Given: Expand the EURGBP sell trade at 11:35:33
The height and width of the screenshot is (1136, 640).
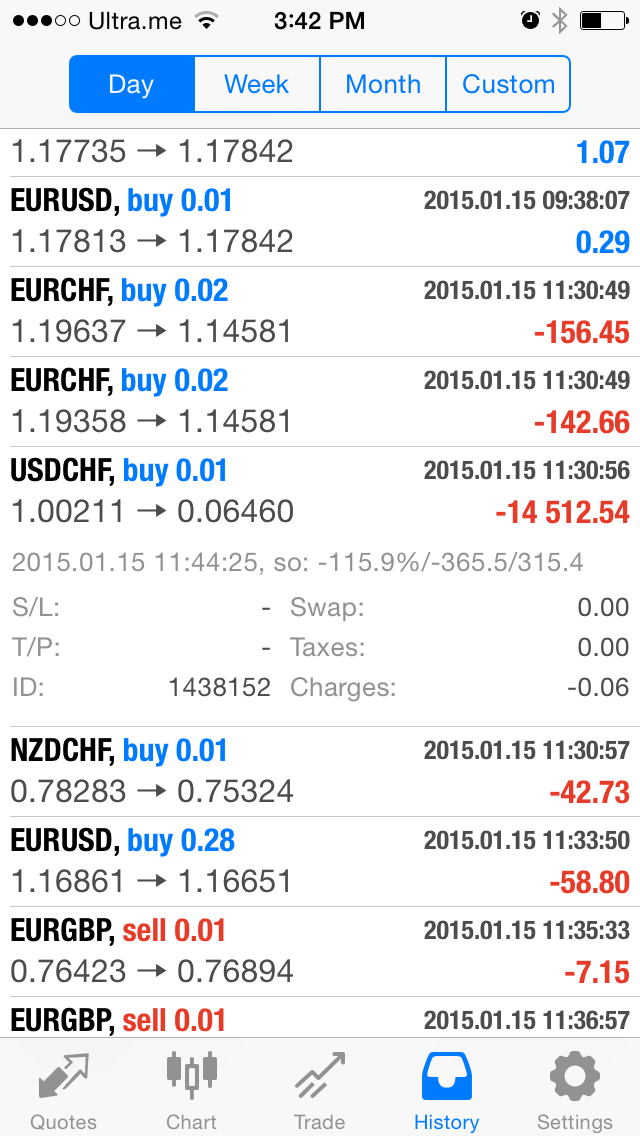Looking at the screenshot, I should point(320,951).
